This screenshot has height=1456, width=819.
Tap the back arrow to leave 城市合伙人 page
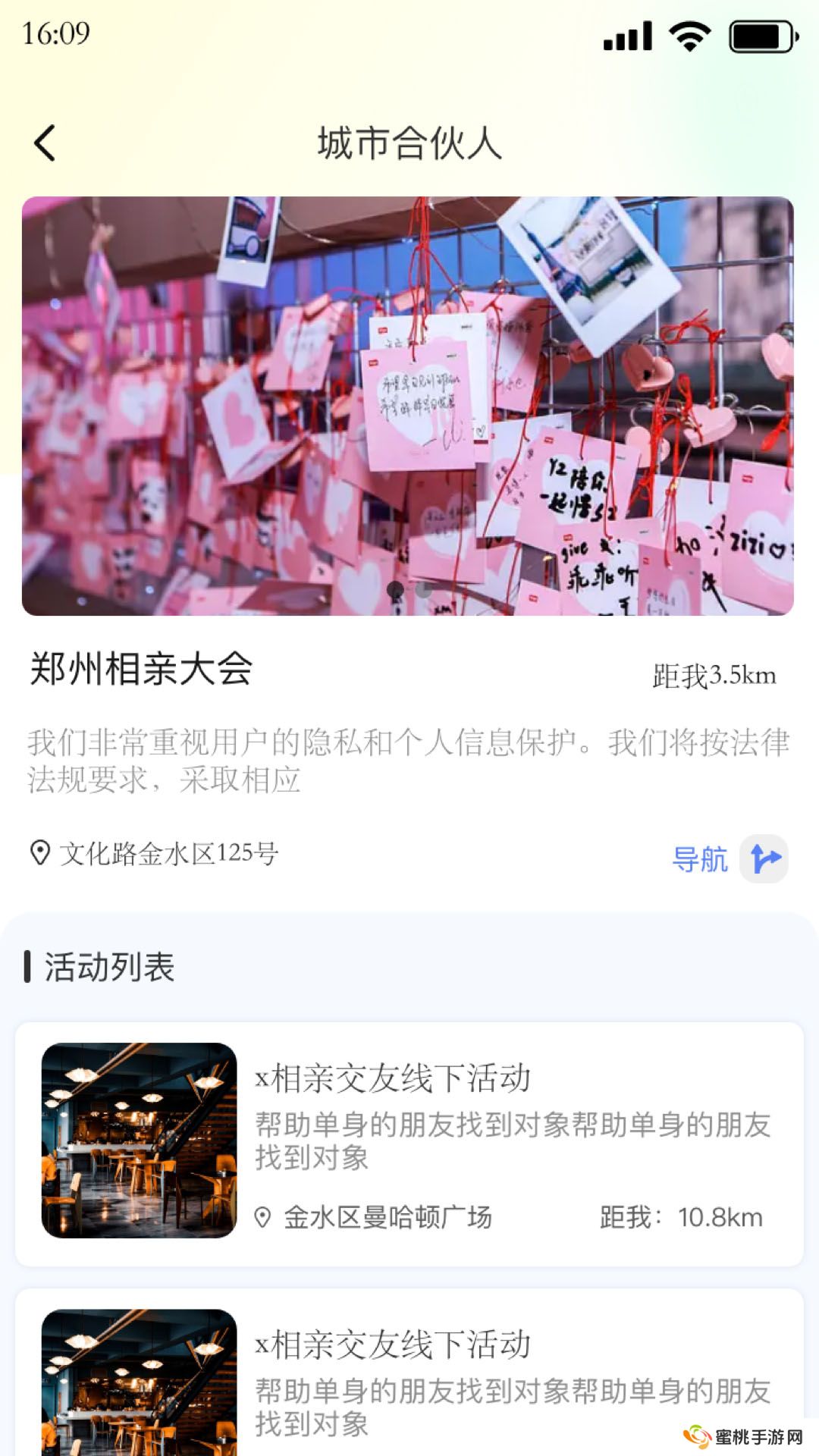tap(45, 143)
